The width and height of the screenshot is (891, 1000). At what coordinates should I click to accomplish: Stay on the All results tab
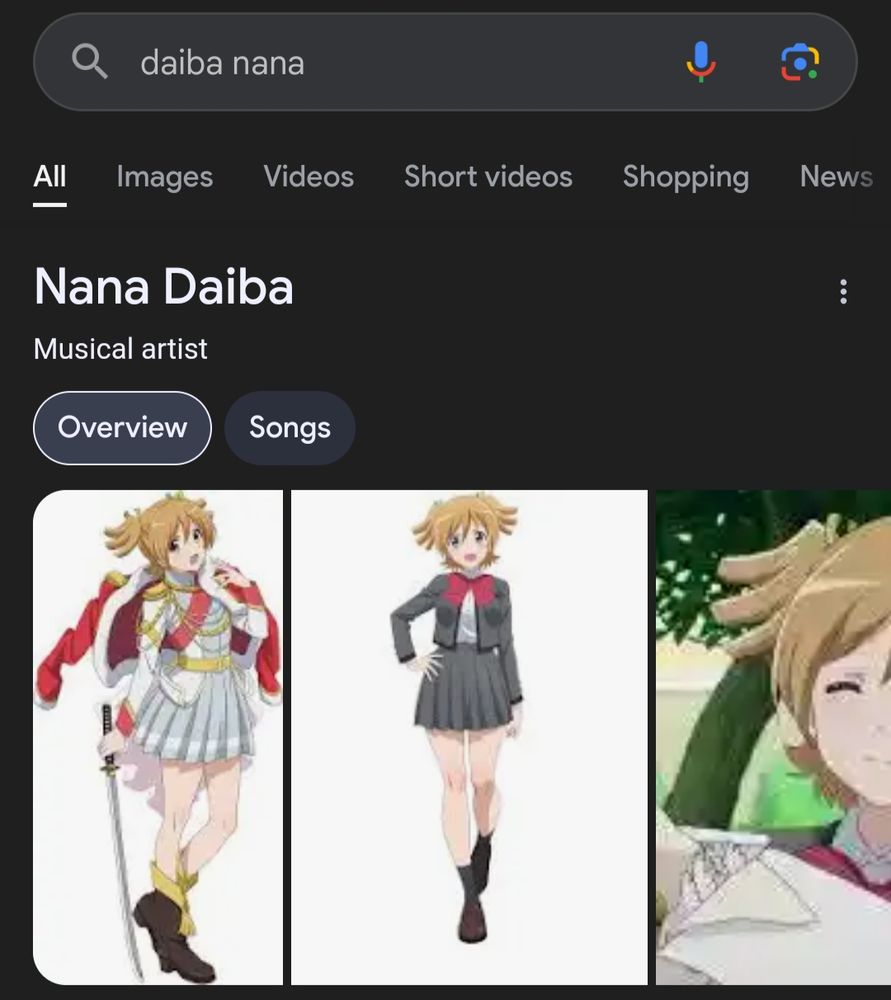coord(49,176)
